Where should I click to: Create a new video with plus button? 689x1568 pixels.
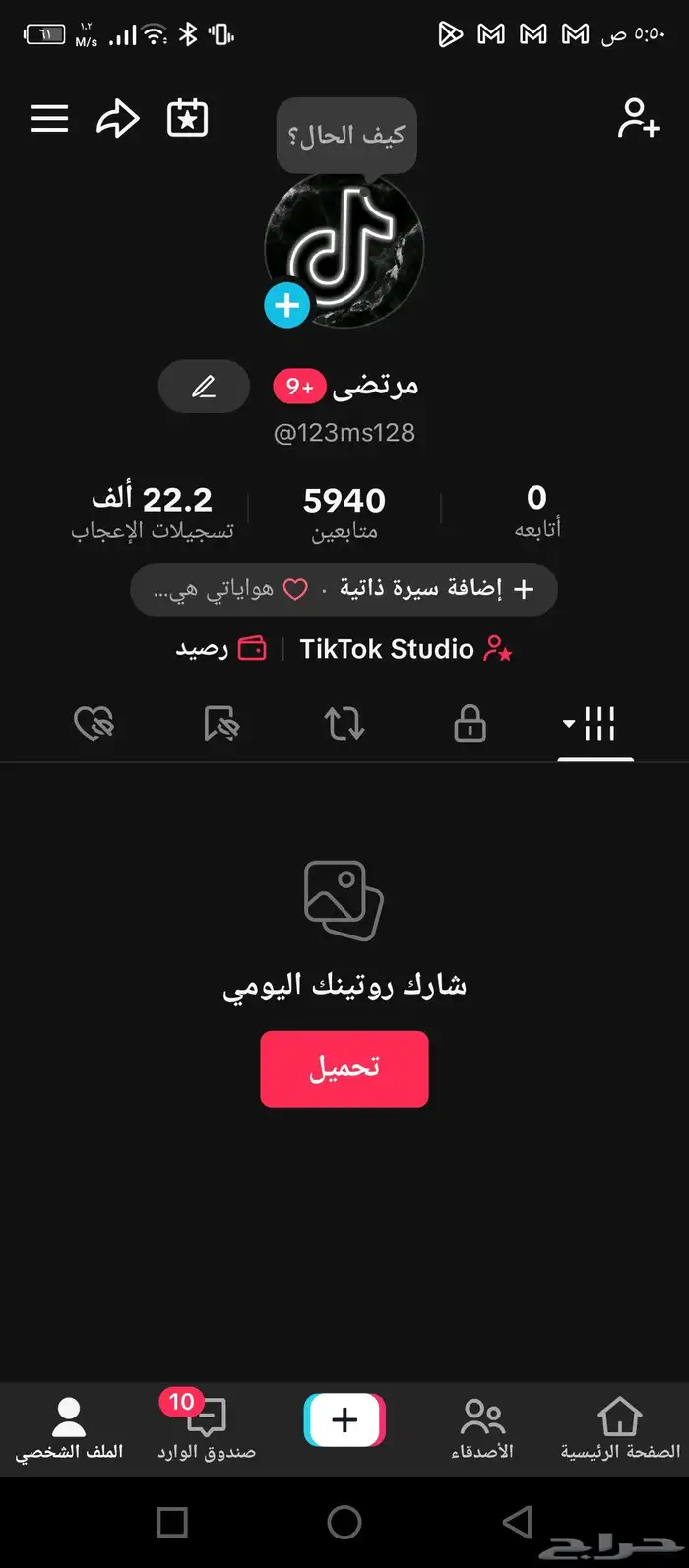[x=344, y=1419]
